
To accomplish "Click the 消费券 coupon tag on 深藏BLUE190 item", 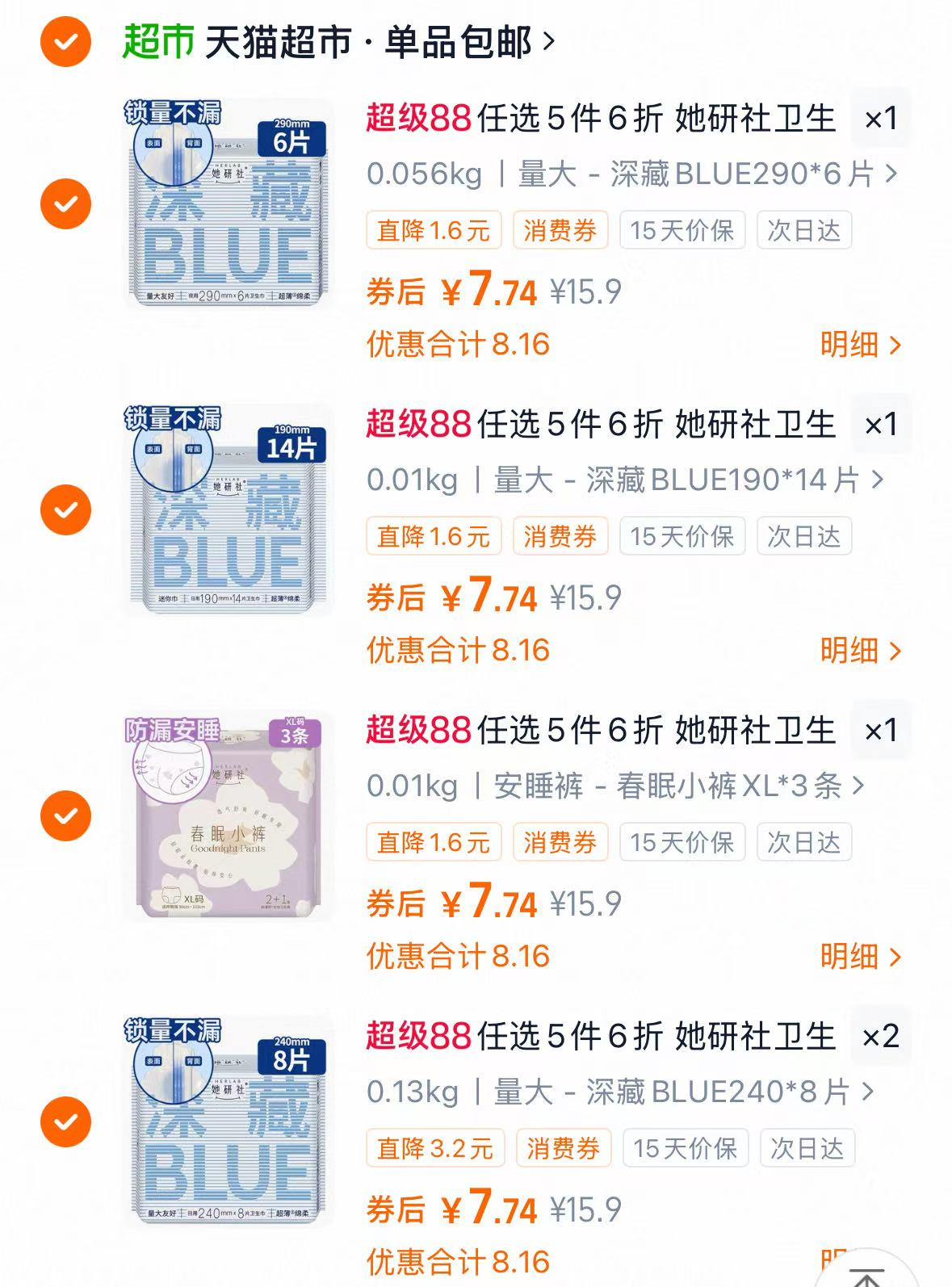I will point(560,535).
